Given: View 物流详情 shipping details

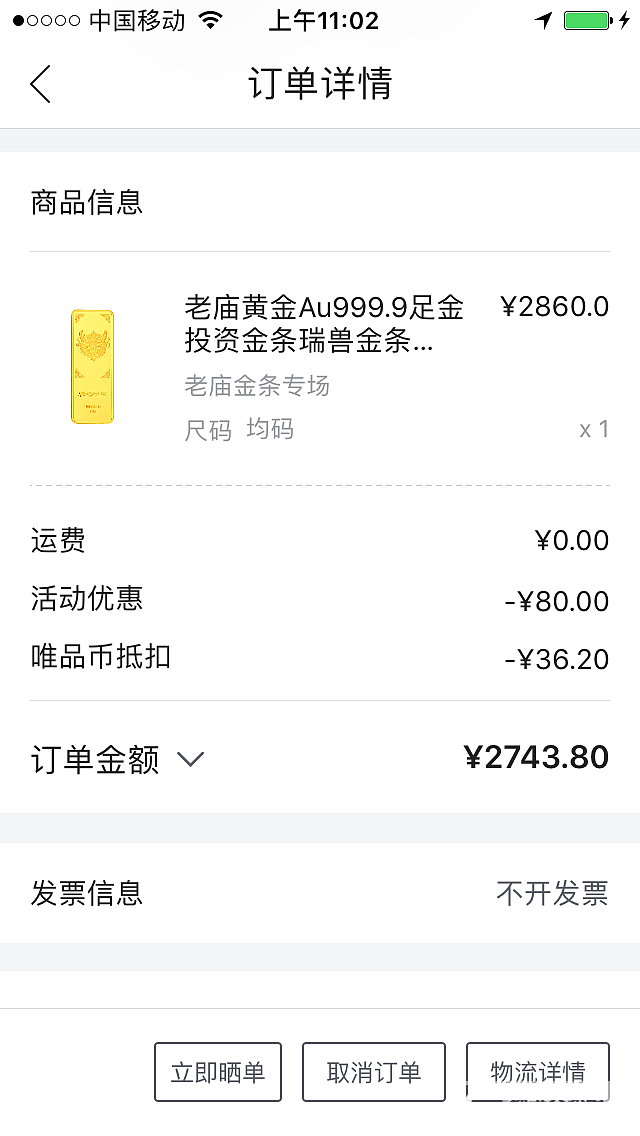Looking at the screenshot, I should point(538,1072).
